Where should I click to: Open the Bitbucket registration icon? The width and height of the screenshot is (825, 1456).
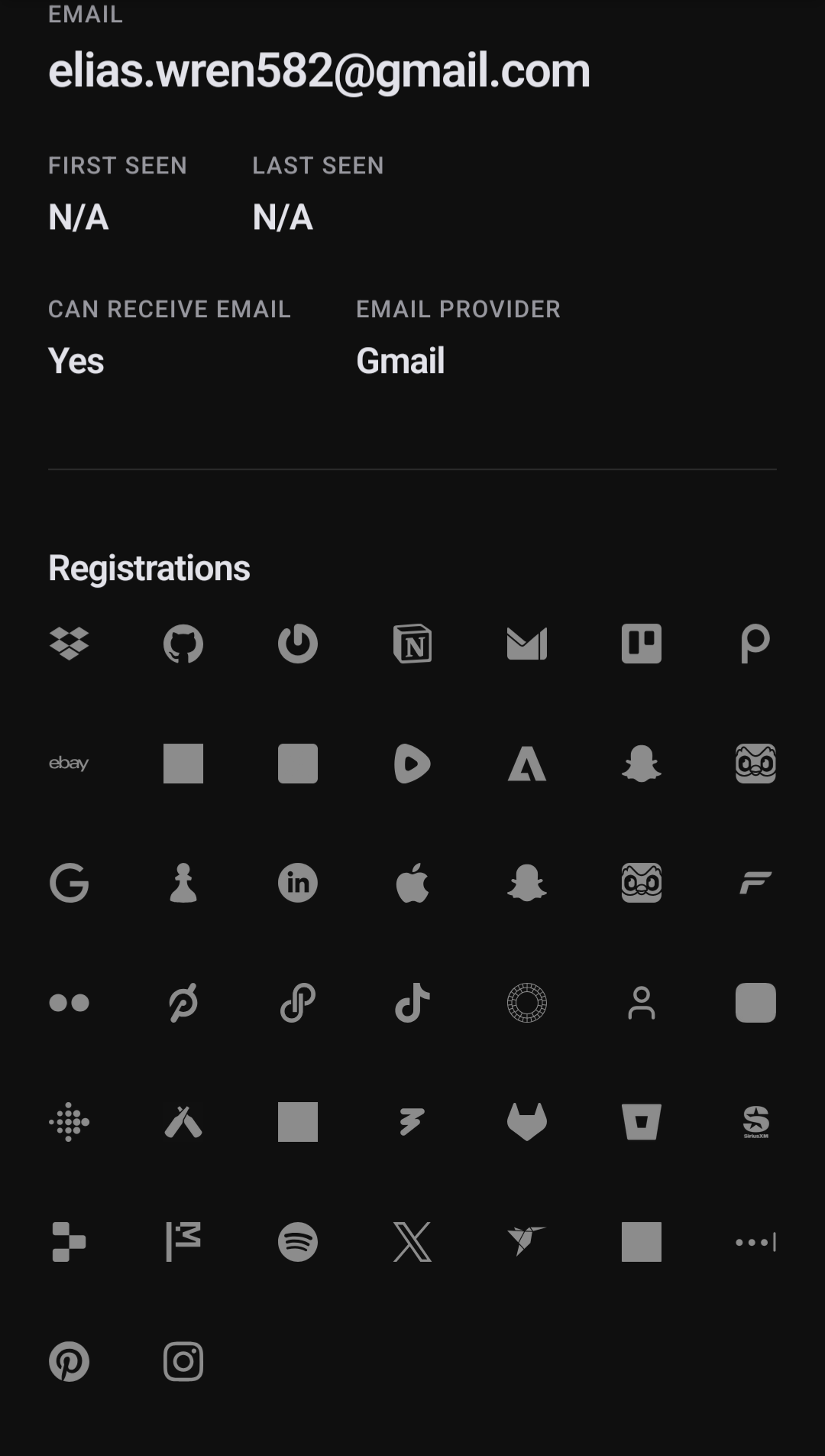coord(641,1122)
